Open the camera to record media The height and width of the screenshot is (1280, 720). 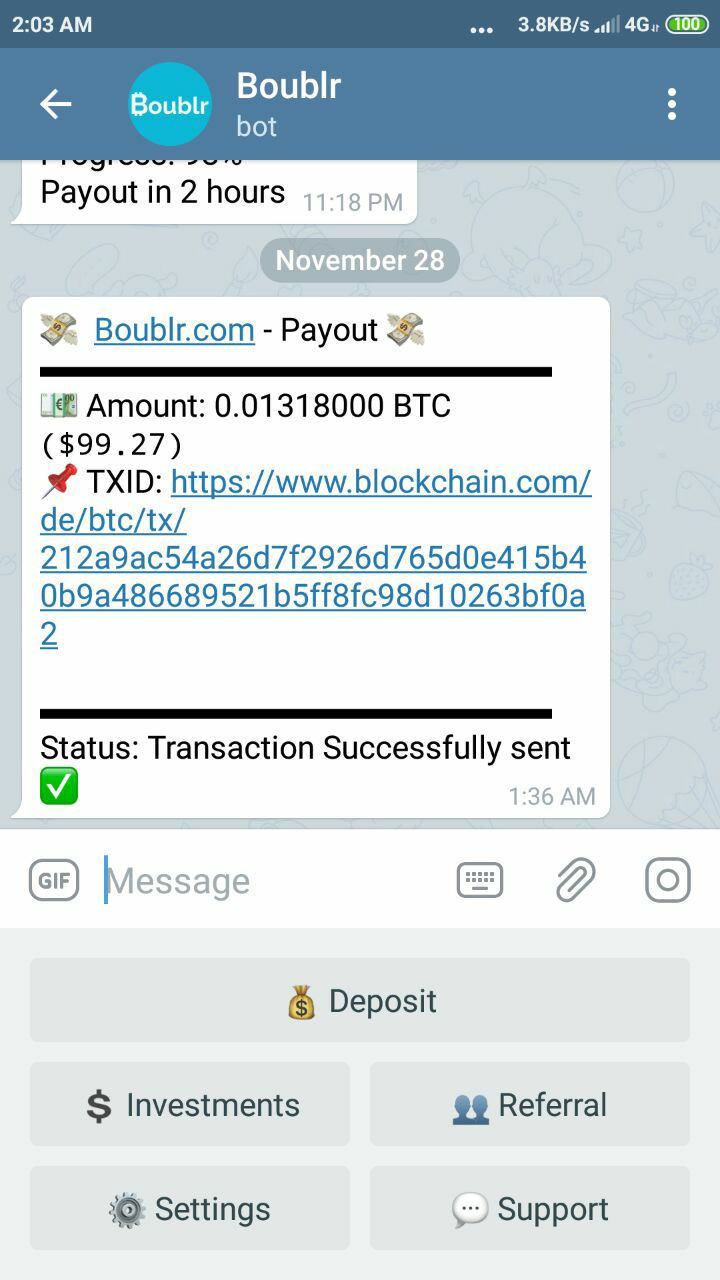click(667, 880)
